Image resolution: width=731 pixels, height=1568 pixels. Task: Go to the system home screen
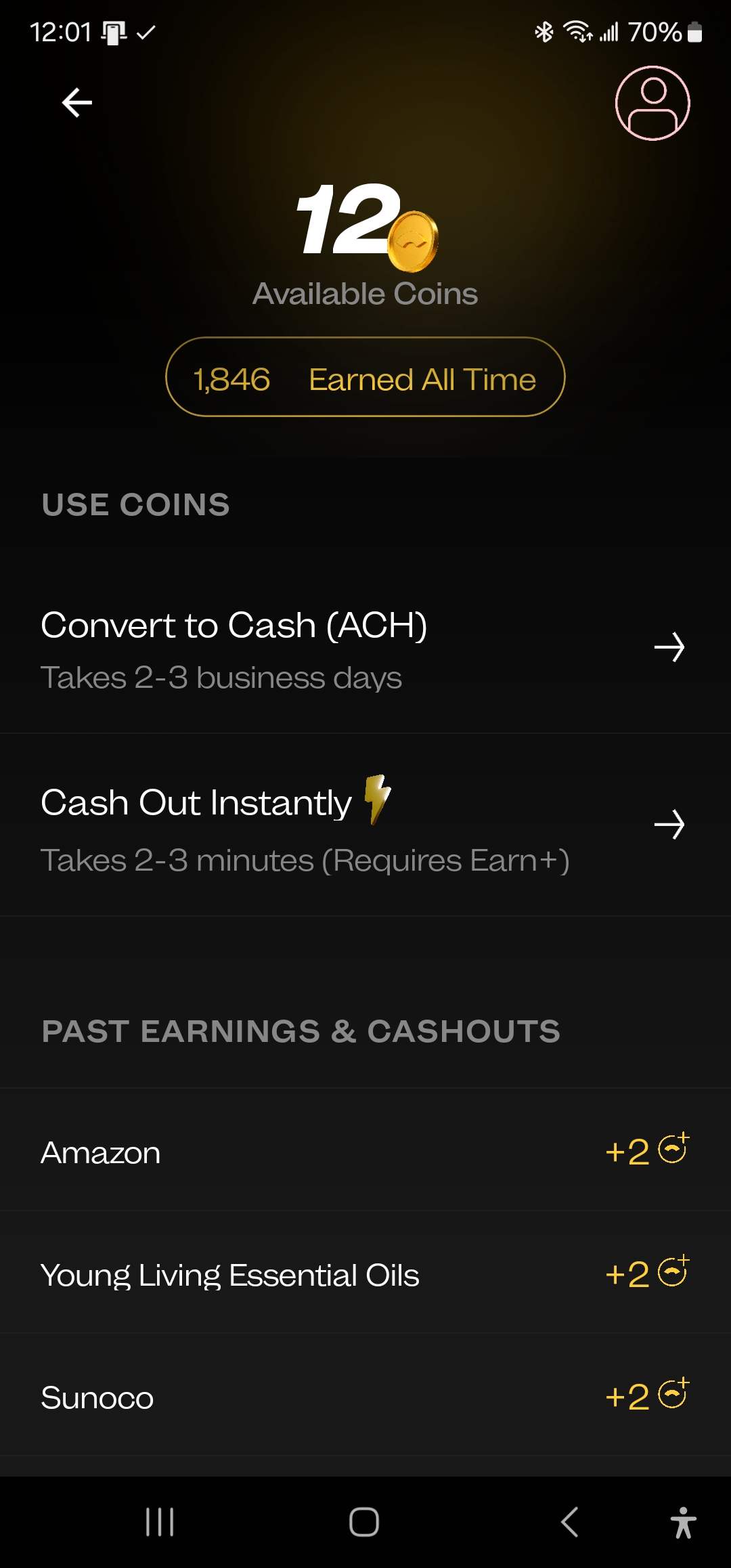[364, 1523]
